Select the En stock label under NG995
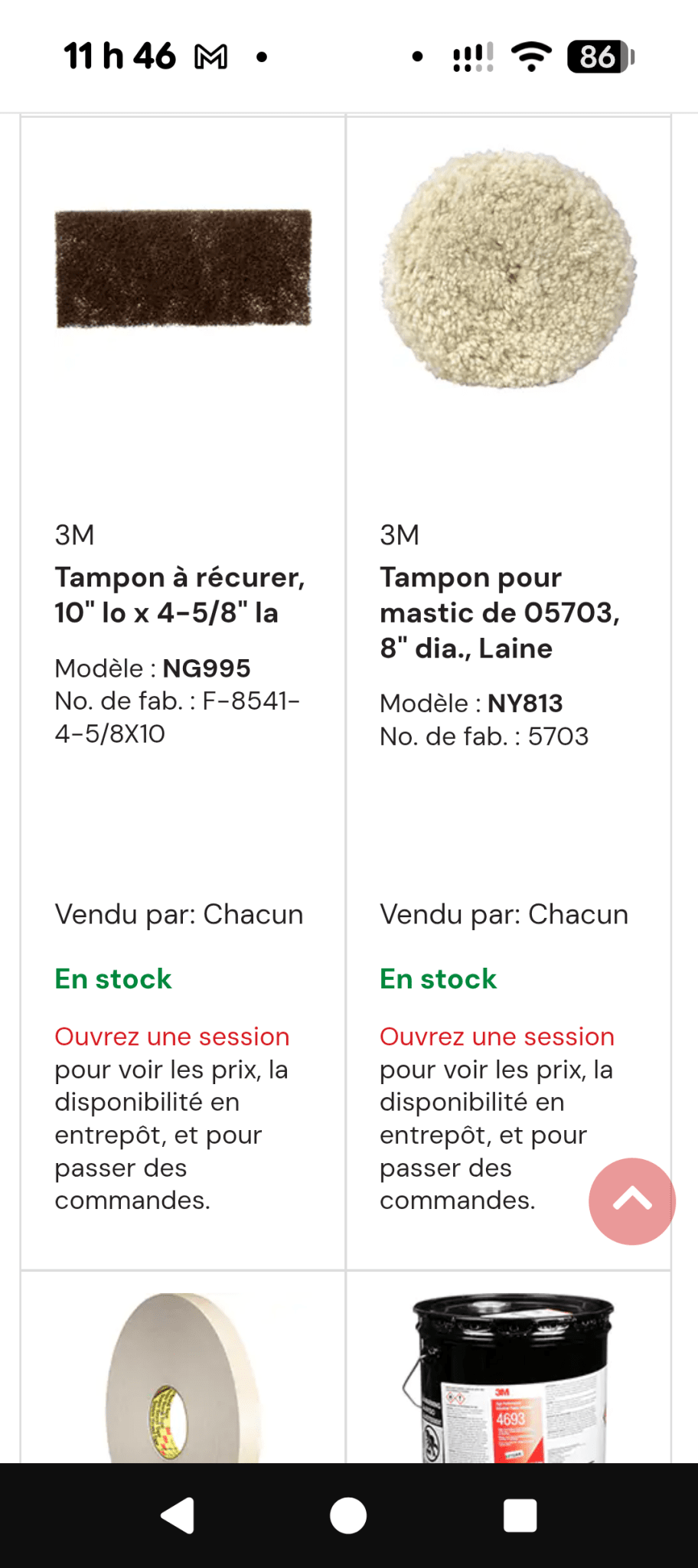Screen dimensions: 698x1568 coord(113,978)
